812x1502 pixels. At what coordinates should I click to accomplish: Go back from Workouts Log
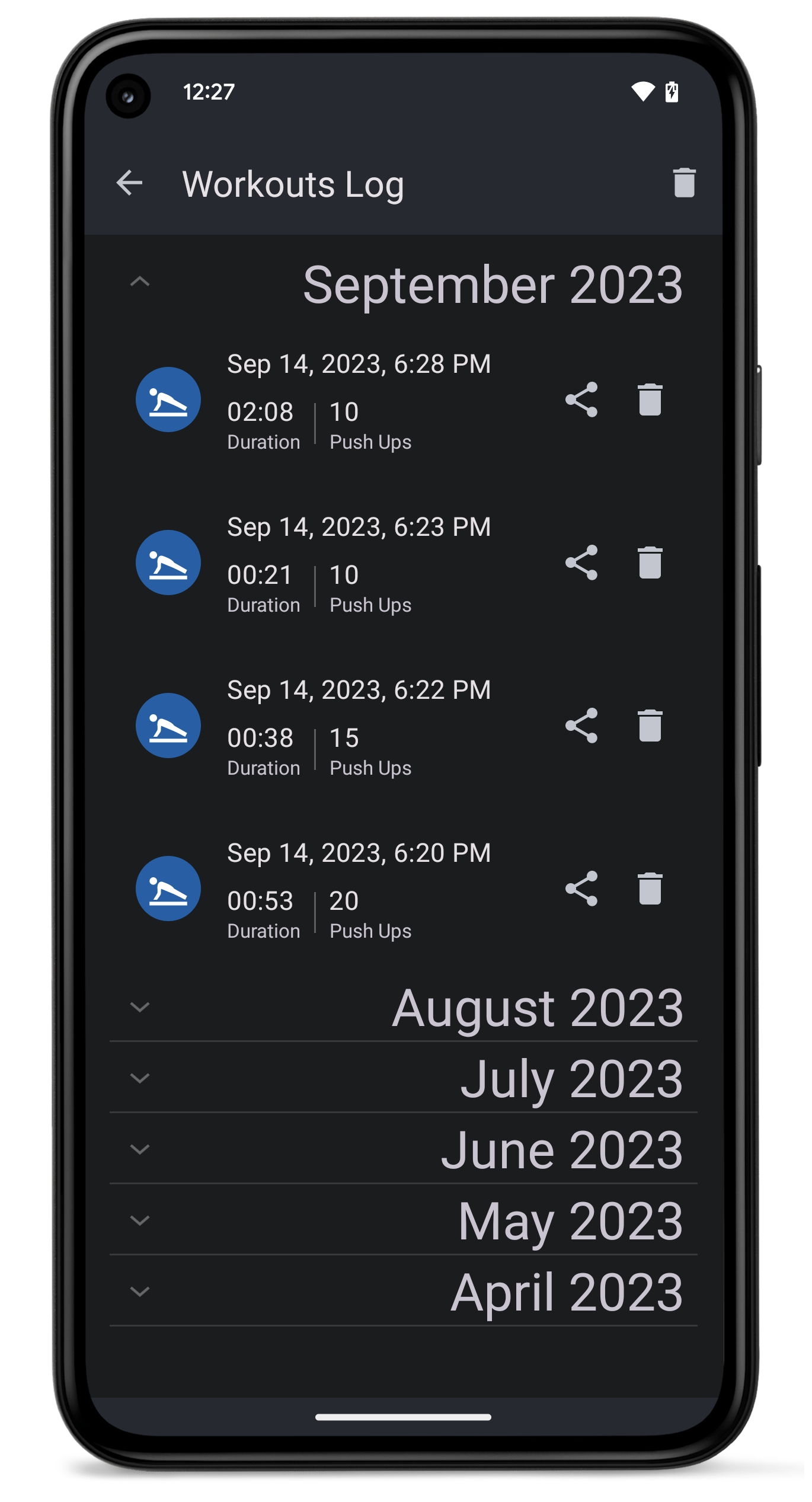(x=130, y=183)
